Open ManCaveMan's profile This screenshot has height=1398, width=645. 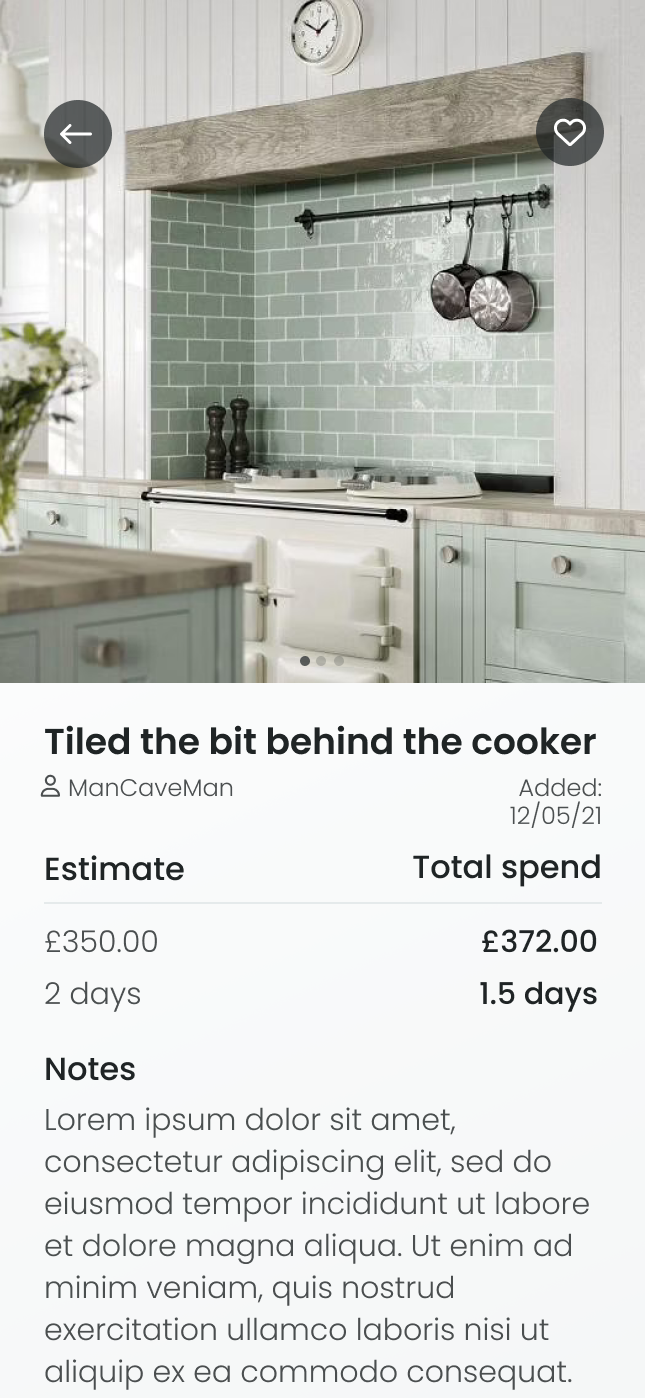coord(138,788)
